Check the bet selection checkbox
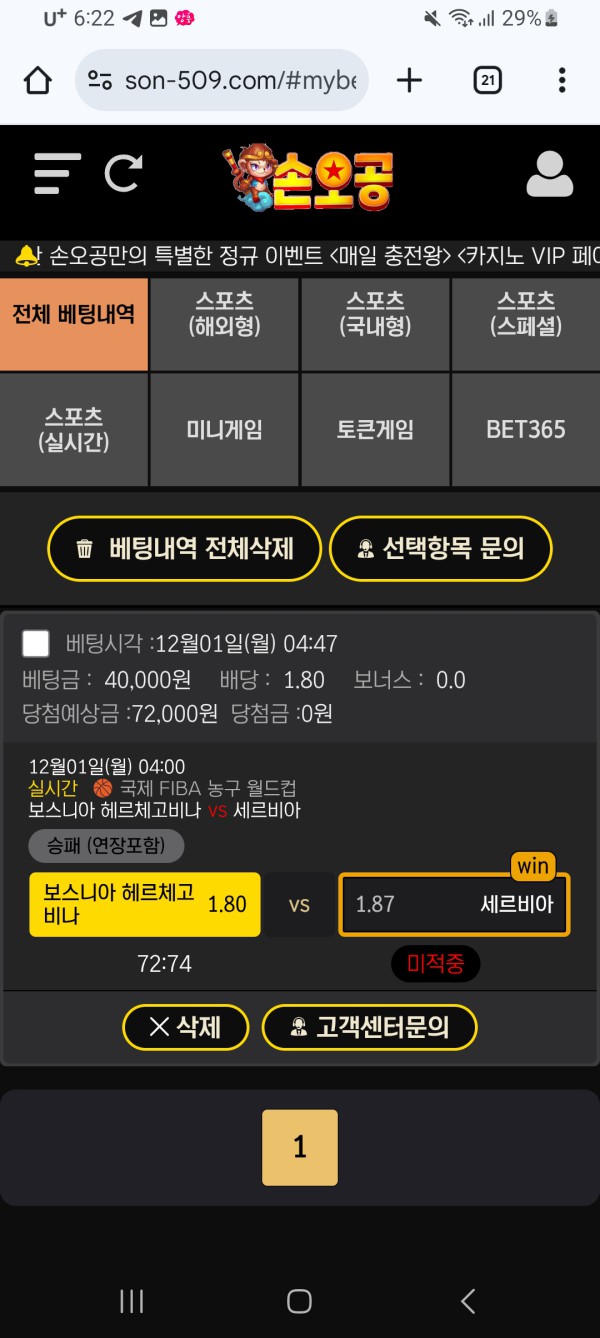This screenshot has height=1338, width=600. [36, 643]
